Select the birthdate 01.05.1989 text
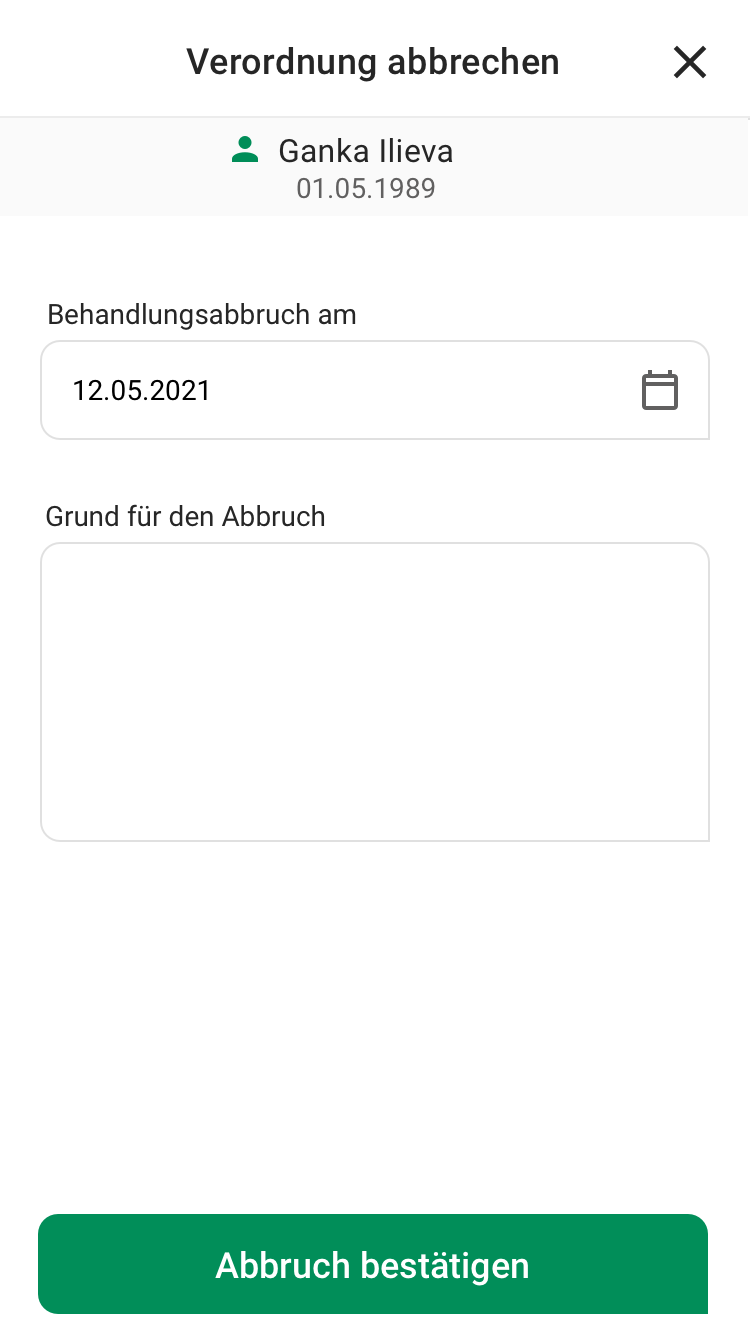Screen dimensions: 750x1334 pyautogui.click(x=366, y=188)
